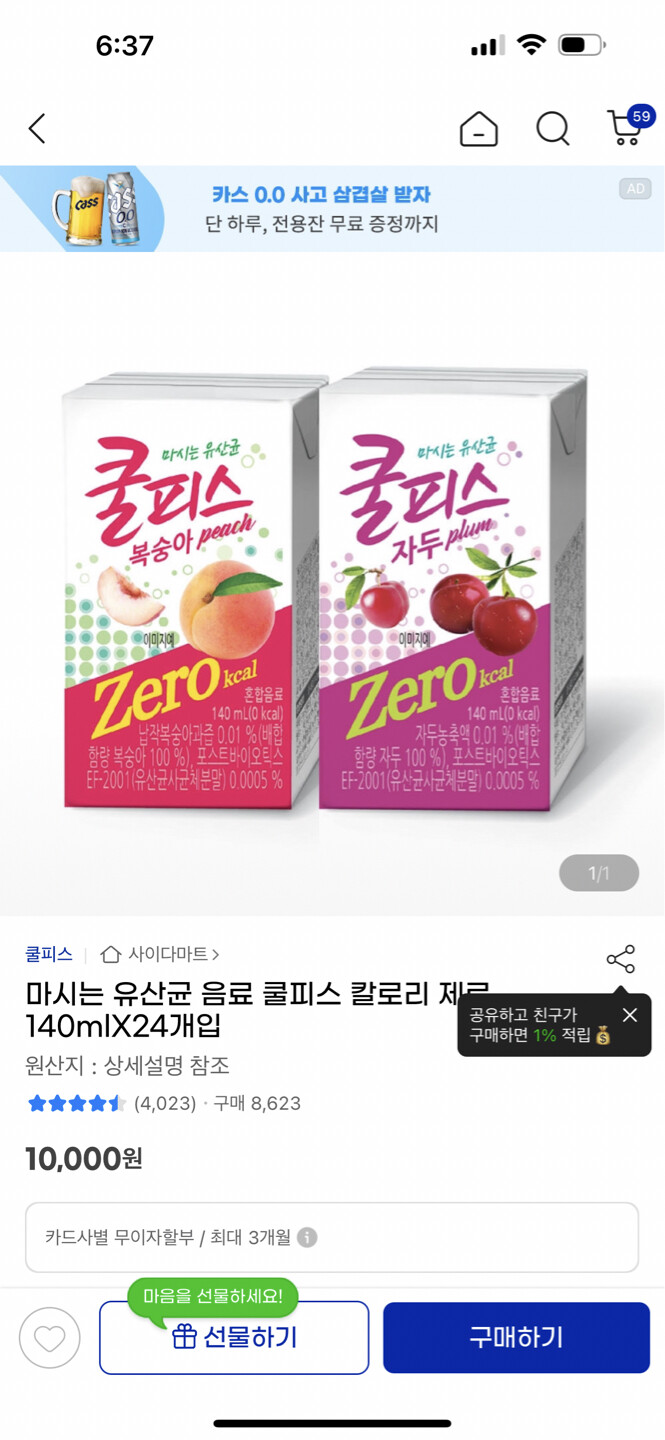Open the 쿨피스 brand link
Screen dimensions: 665x1440
[49, 954]
